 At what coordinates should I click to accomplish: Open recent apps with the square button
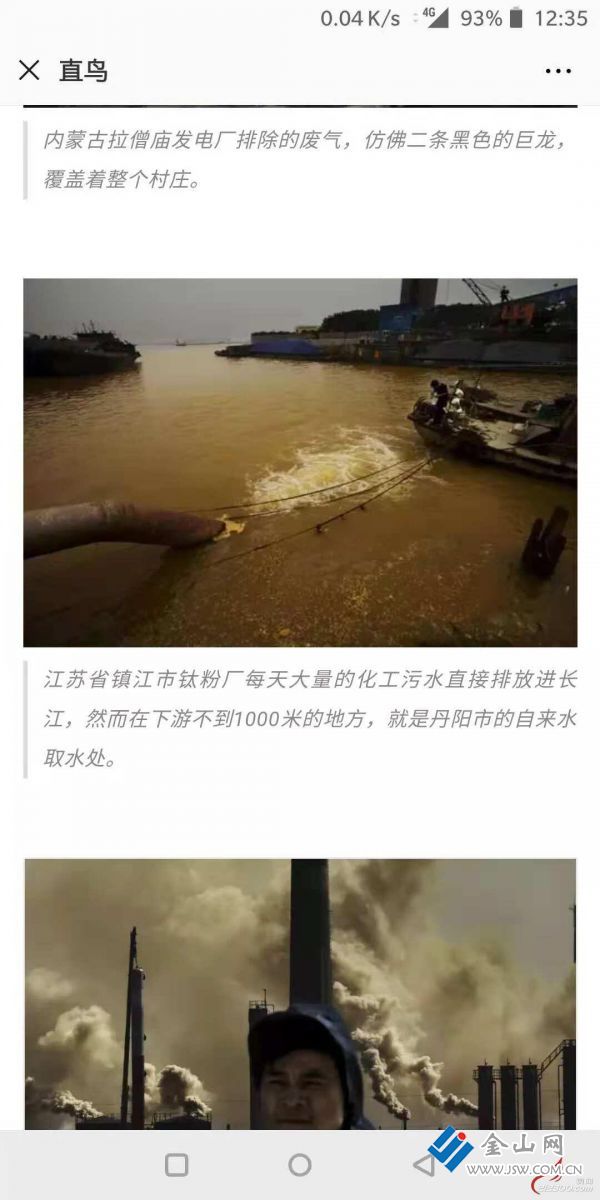pos(177,1164)
